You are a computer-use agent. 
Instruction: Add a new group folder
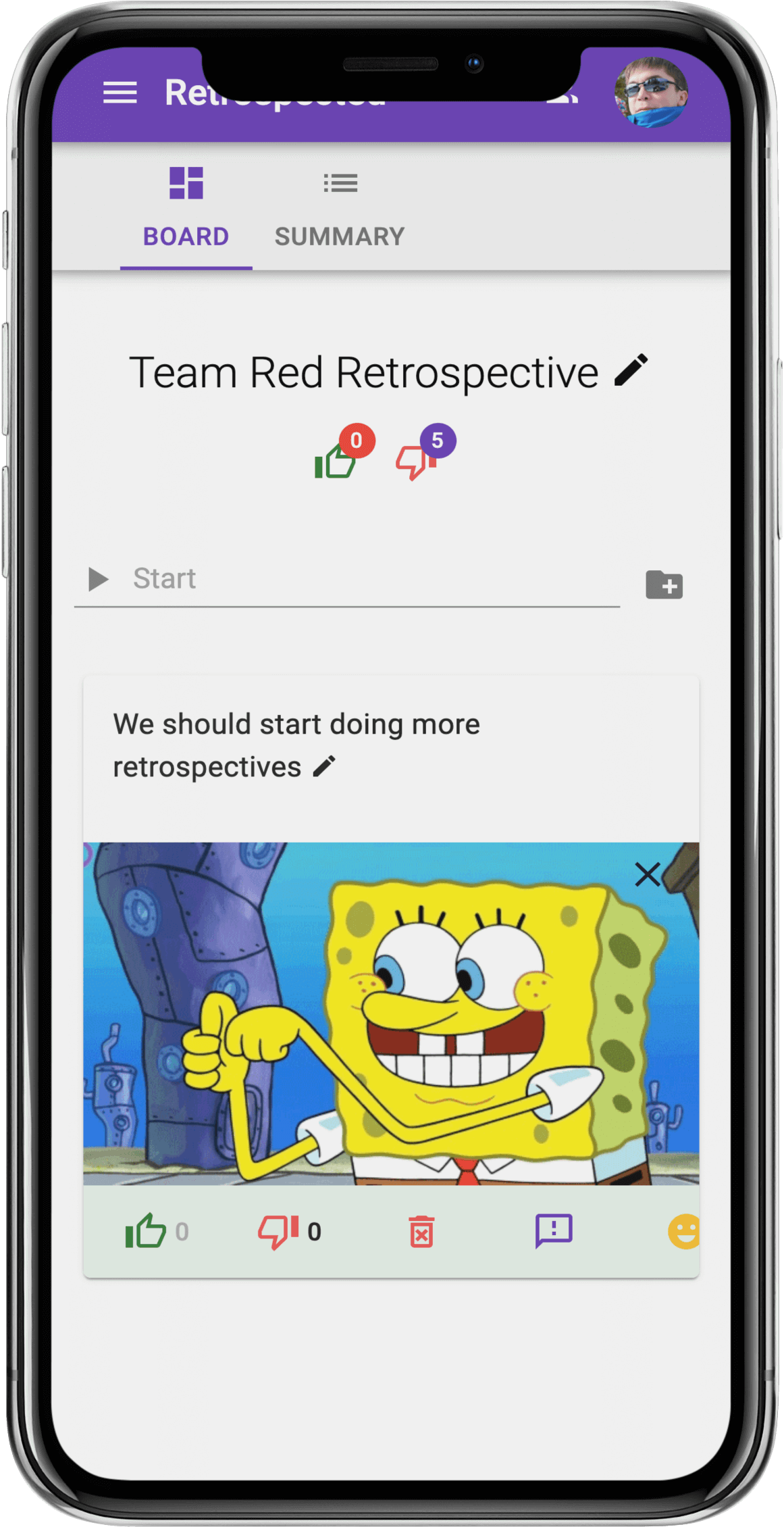point(664,584)
